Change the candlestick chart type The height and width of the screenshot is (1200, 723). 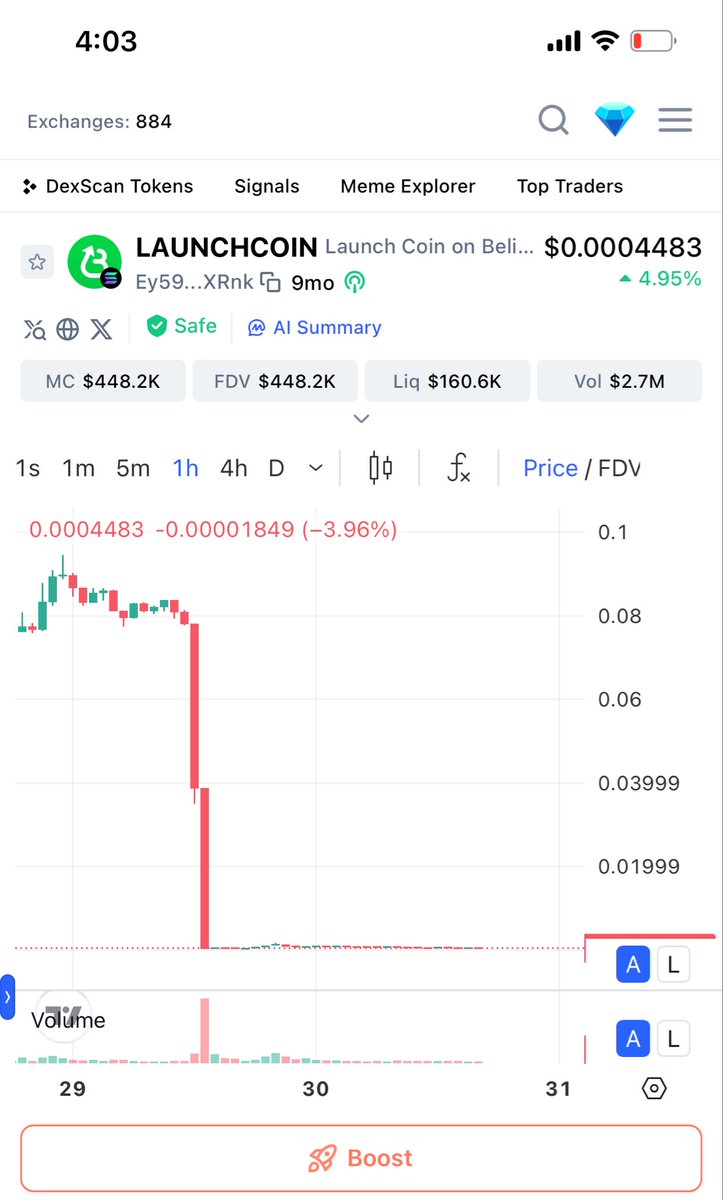coord(380,468)
